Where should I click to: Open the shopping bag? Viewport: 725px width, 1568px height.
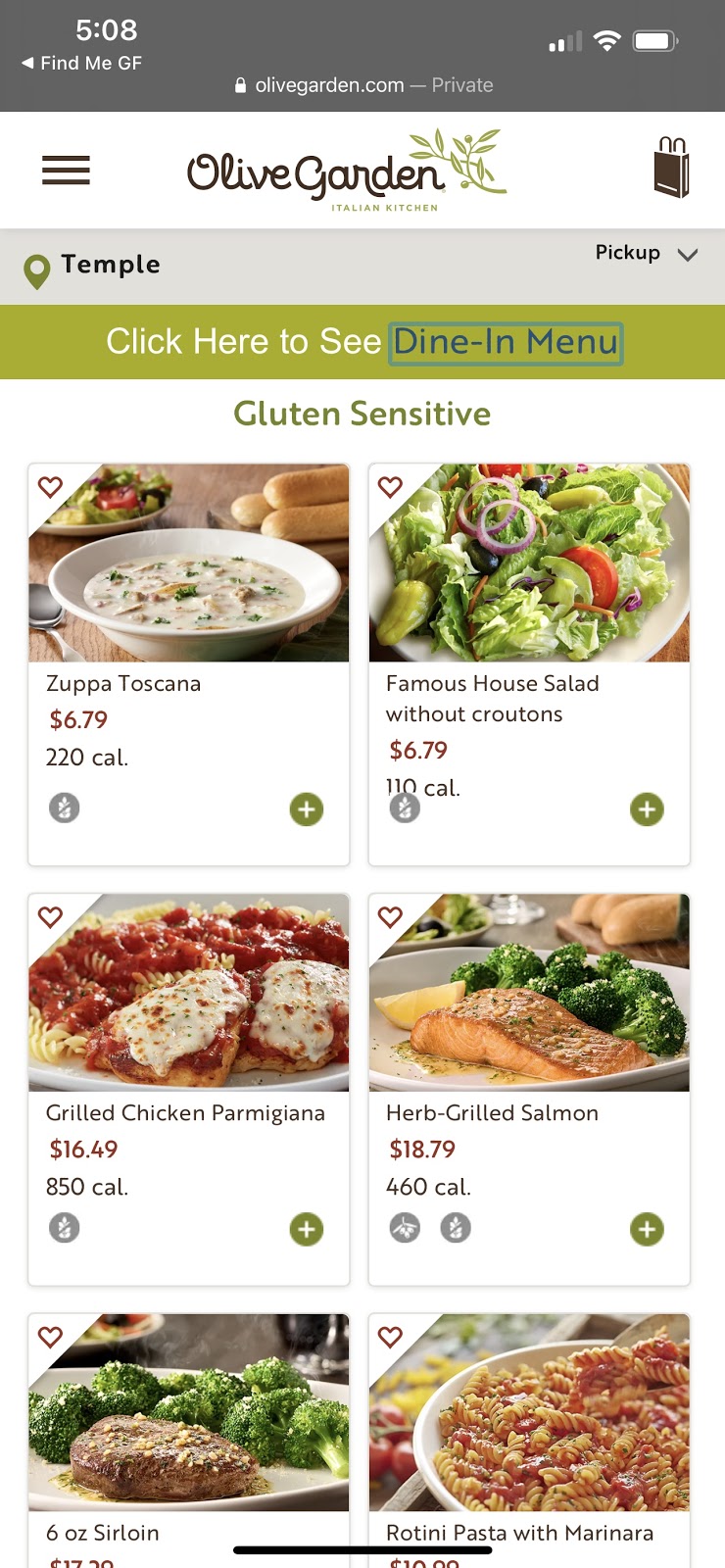click(x=672, y=168)
